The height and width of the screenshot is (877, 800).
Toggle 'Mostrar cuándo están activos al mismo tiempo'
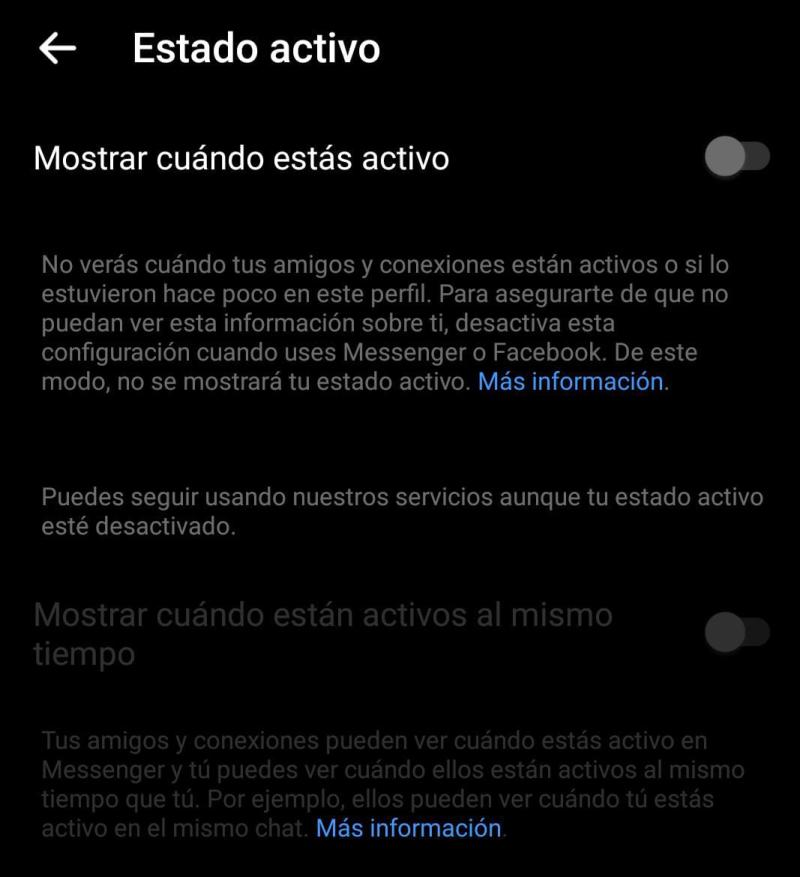(x=737, y=633)
